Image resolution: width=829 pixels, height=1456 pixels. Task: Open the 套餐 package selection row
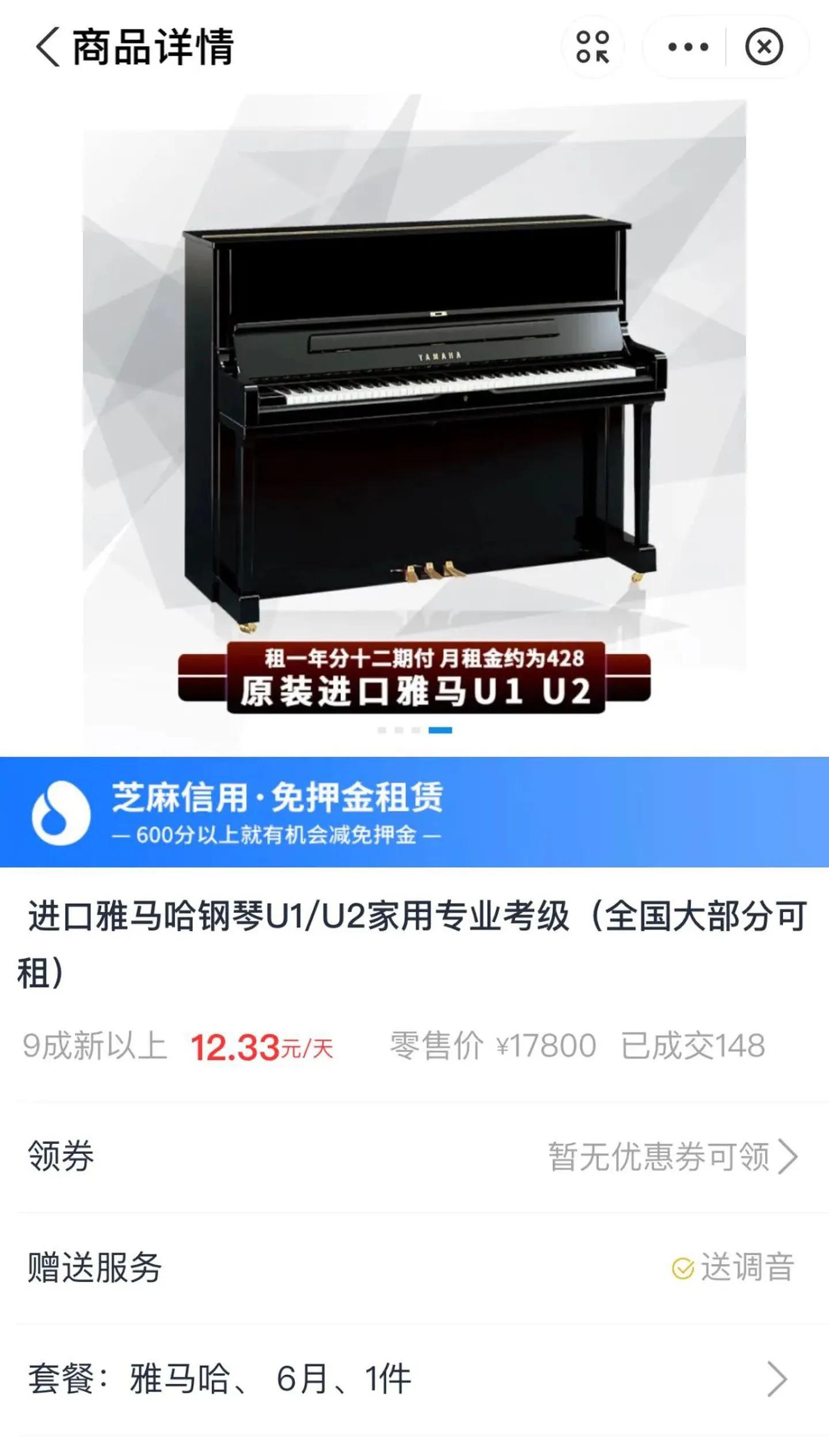pos(414,1379)
